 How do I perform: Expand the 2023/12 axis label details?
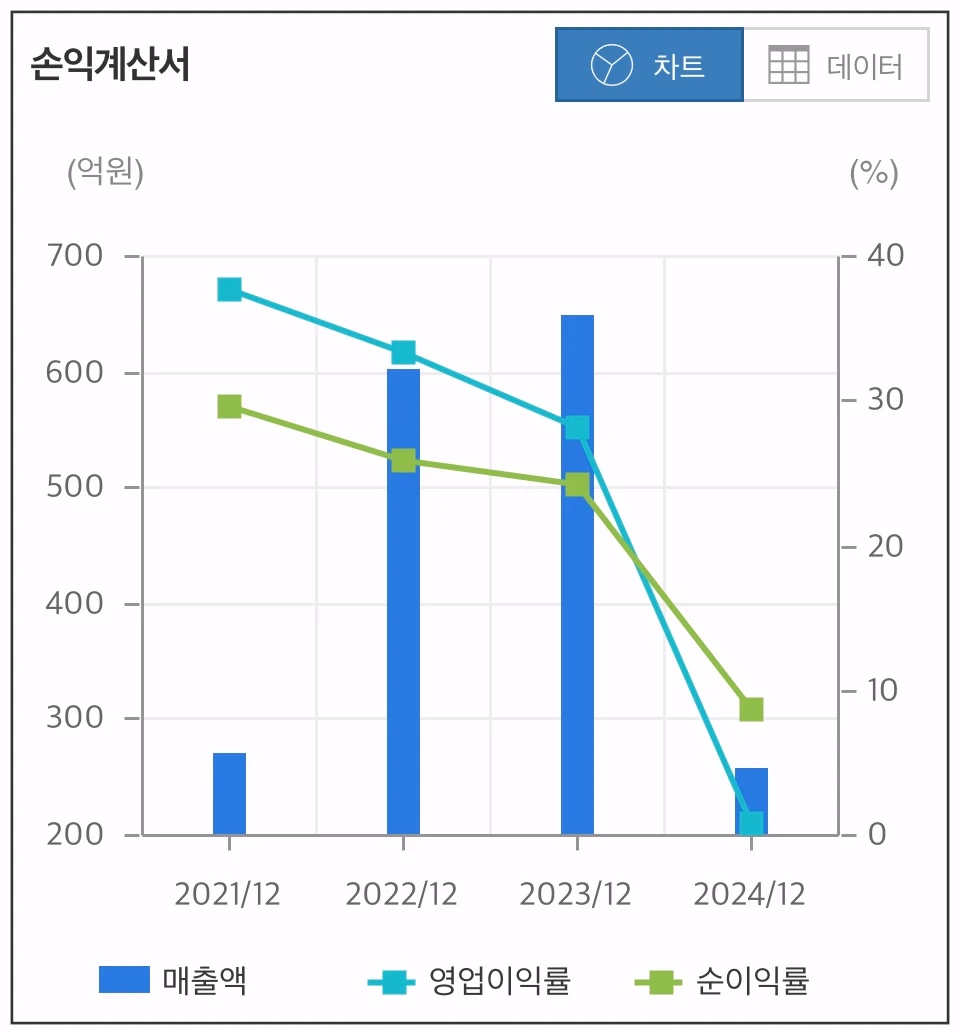click(577, 893)
